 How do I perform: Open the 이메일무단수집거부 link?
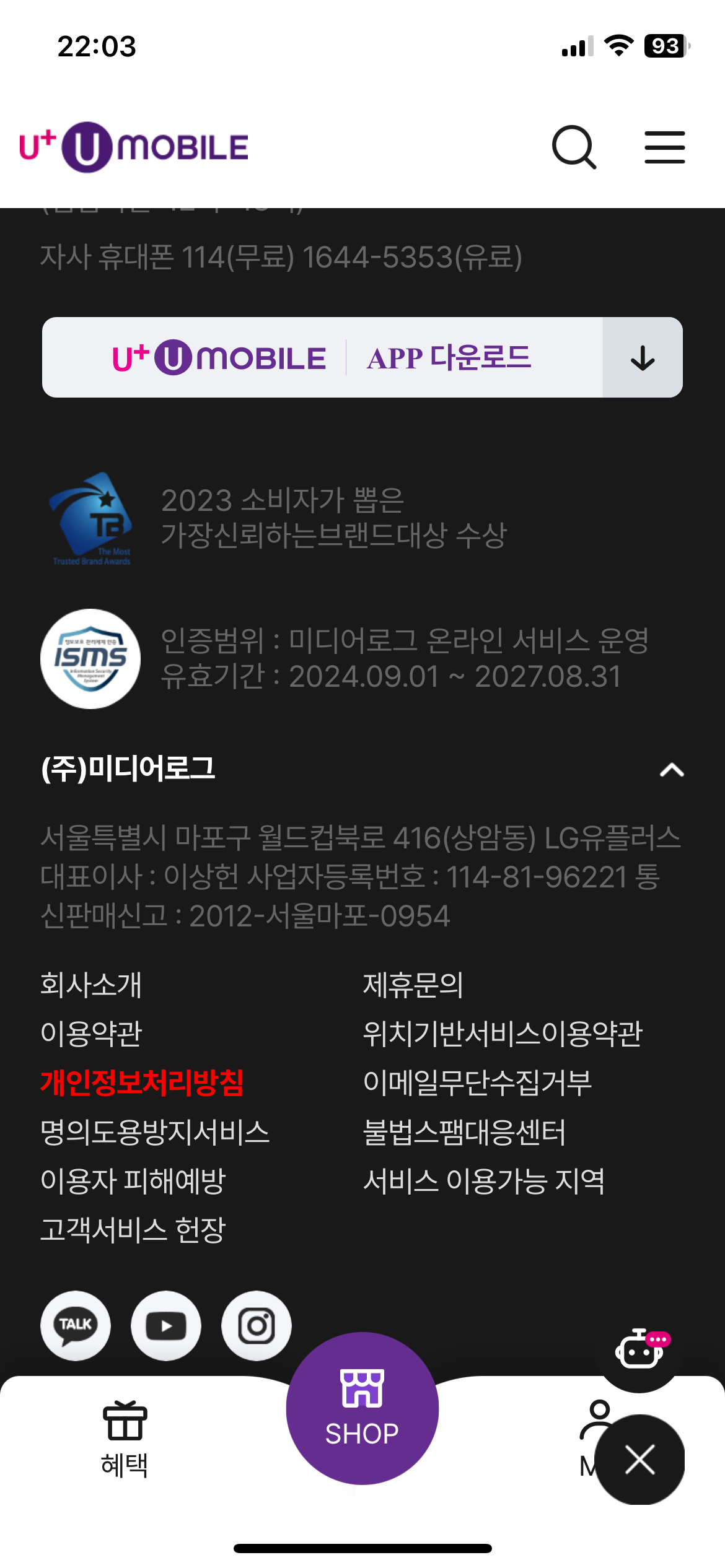coord(477,1082)
